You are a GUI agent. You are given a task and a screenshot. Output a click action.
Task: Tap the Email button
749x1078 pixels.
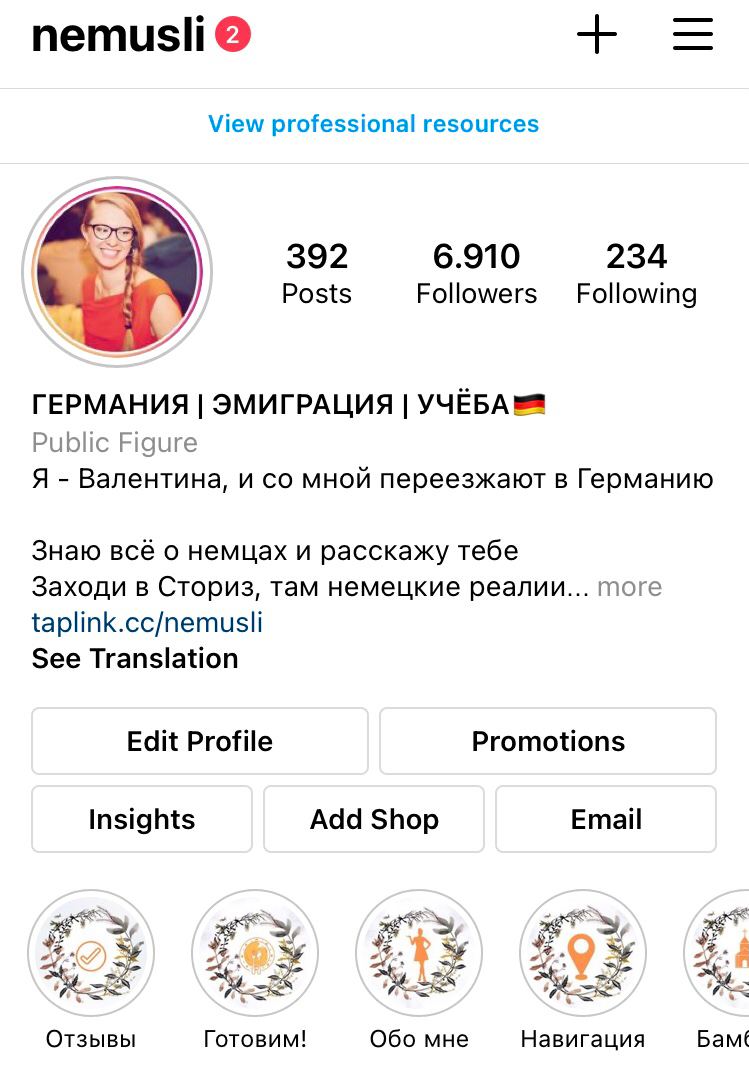(x=606, y=819)
